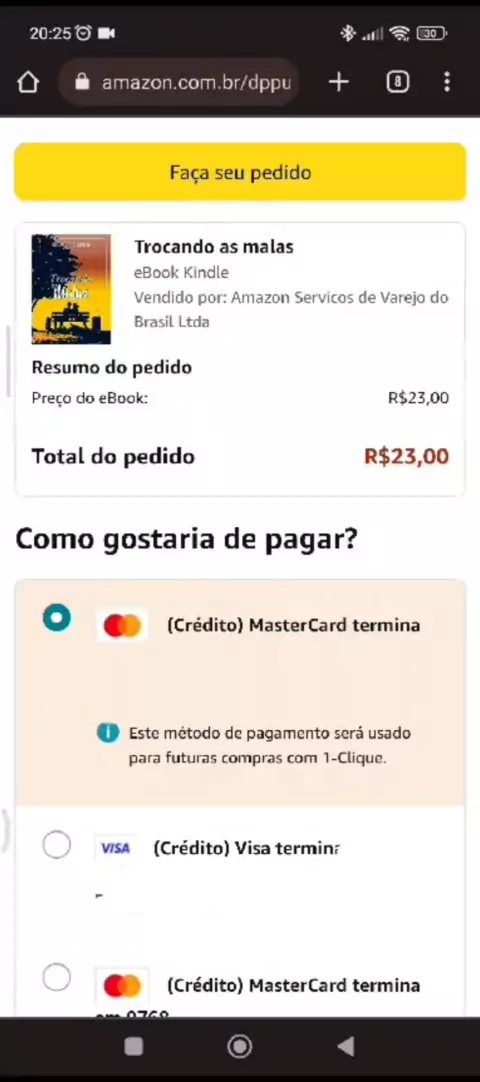Screen dimensions: 480x1082
Task: Open a new browser tab
Action: (x=339, y=83)
